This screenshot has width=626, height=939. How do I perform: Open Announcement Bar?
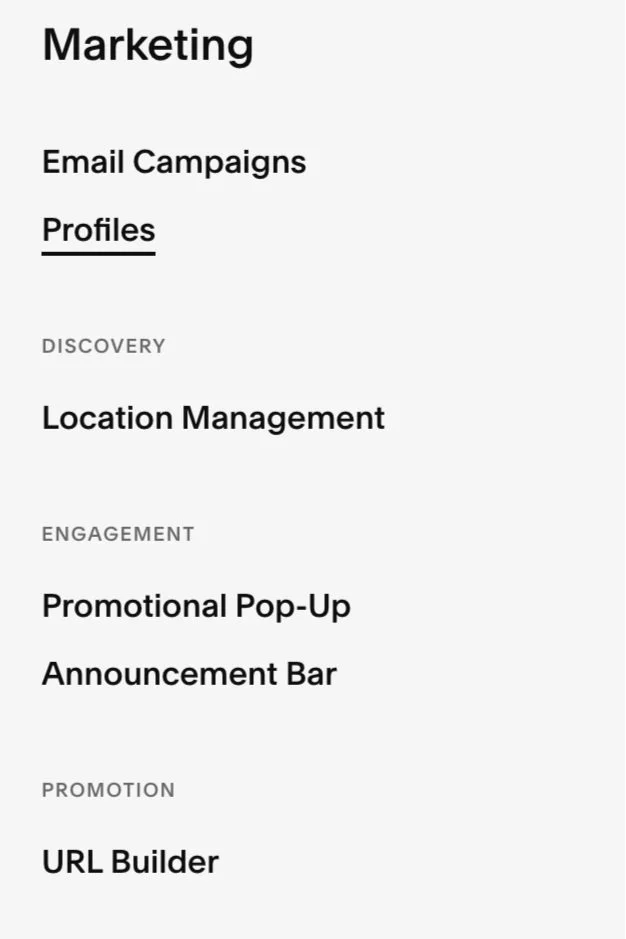[189, 674]
